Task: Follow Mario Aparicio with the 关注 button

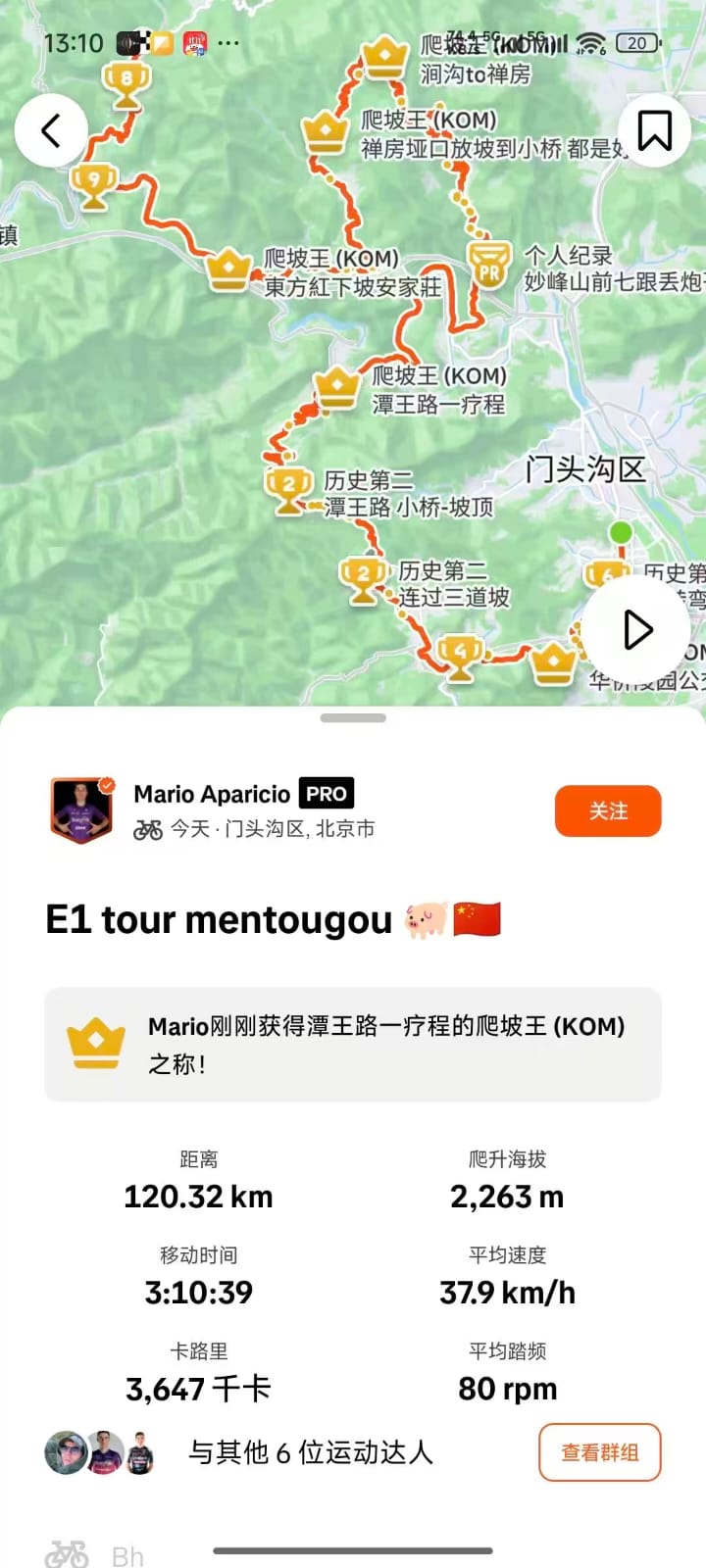Action: click(608, 811)
